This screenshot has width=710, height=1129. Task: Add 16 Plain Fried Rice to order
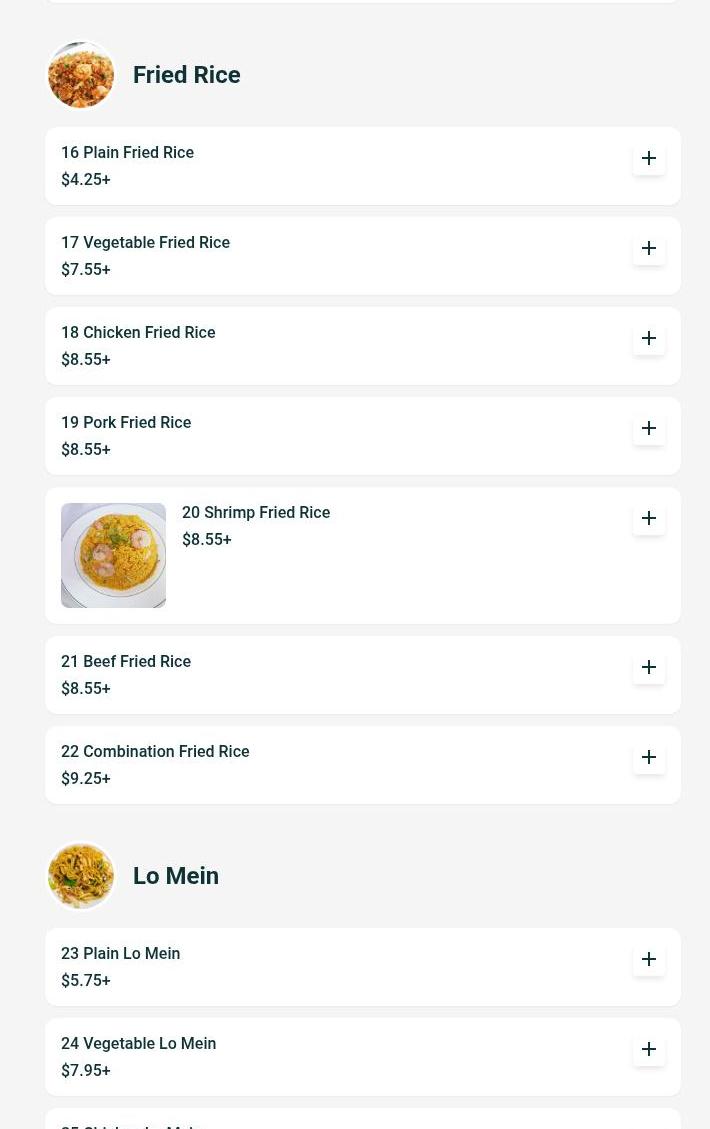(649, 158)
